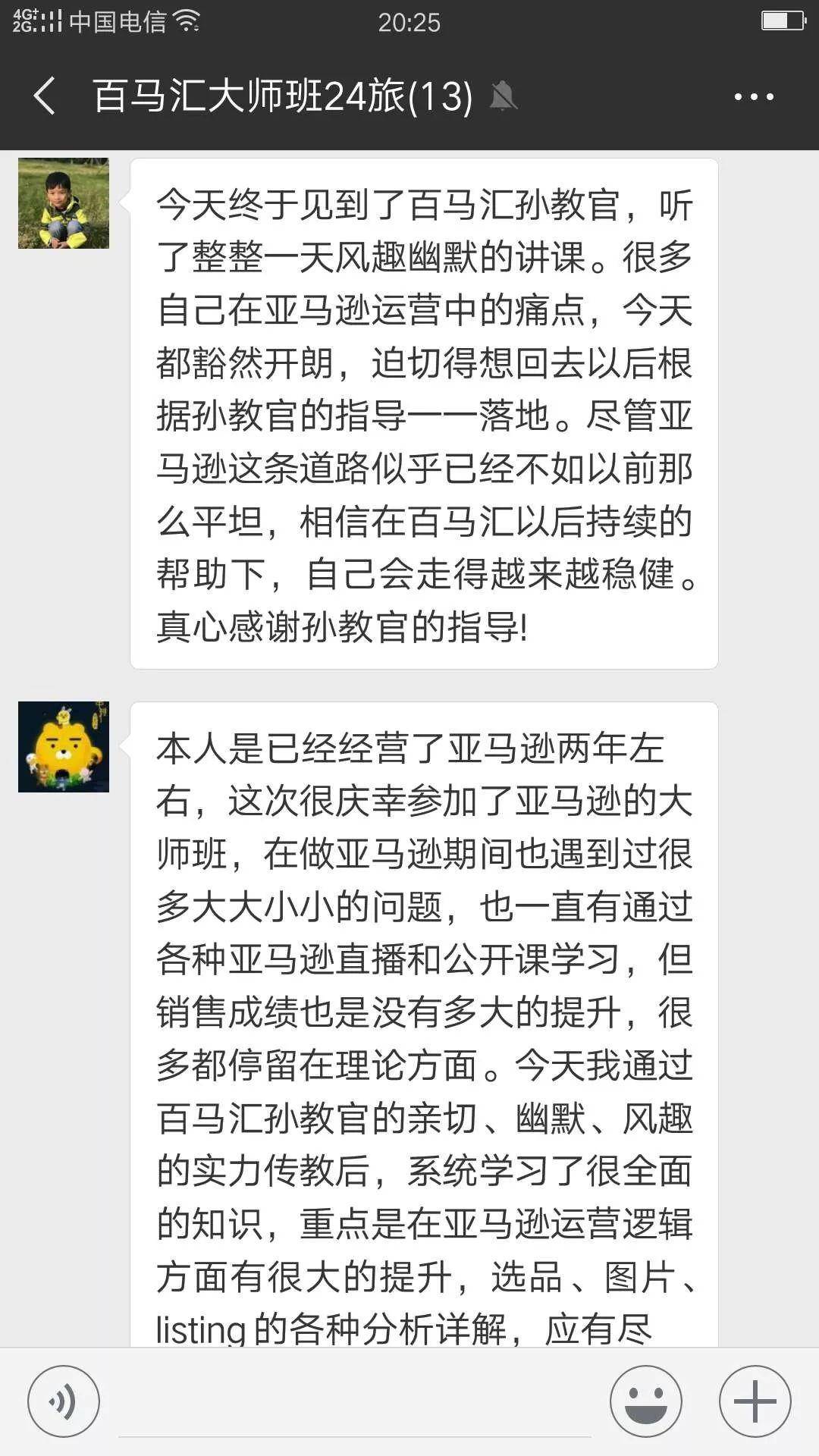Open the emoji sticker panel
Viewport: 819px width, 1456px height.
pos(646,1401)
